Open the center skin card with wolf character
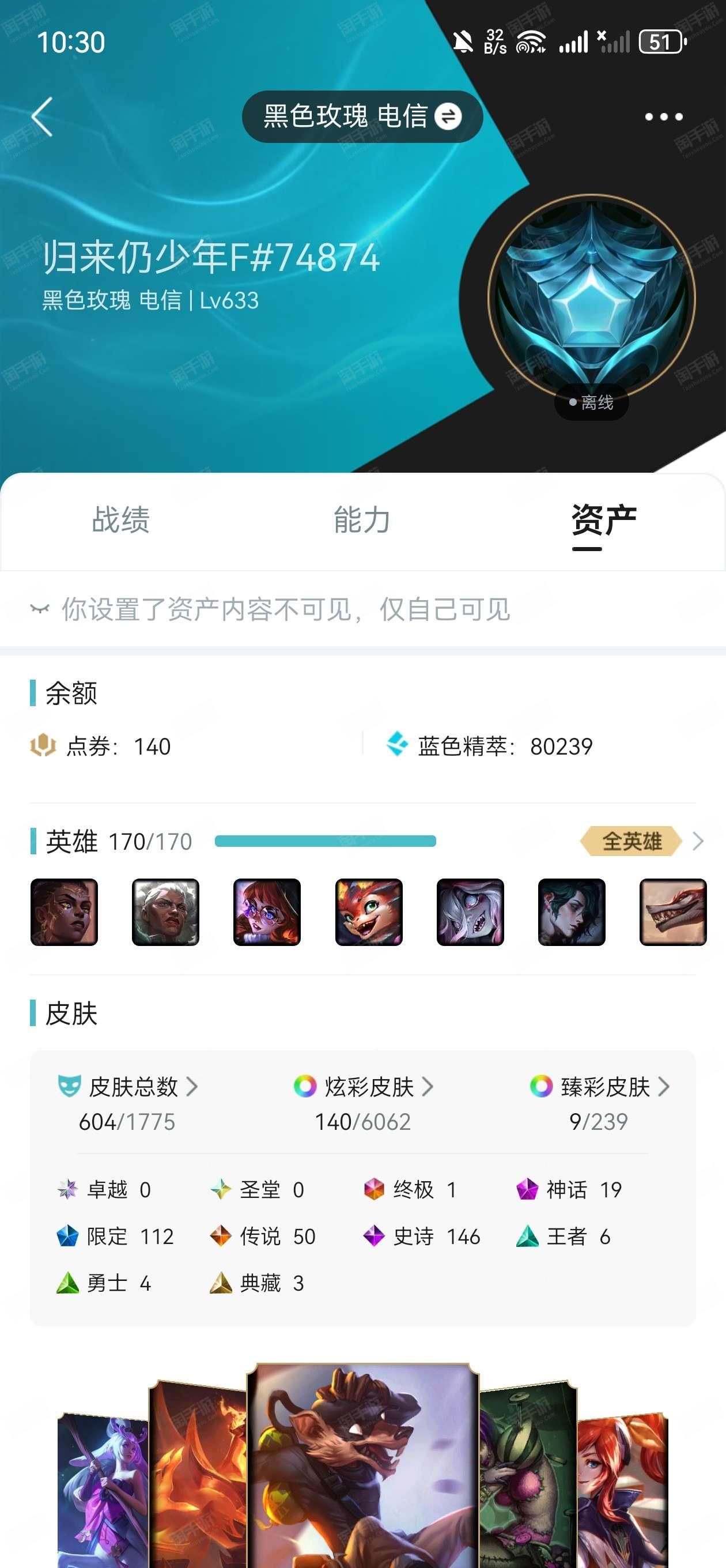Image resolution: width=726 pixels, height=1568 pixels. tap(362, 1464)
